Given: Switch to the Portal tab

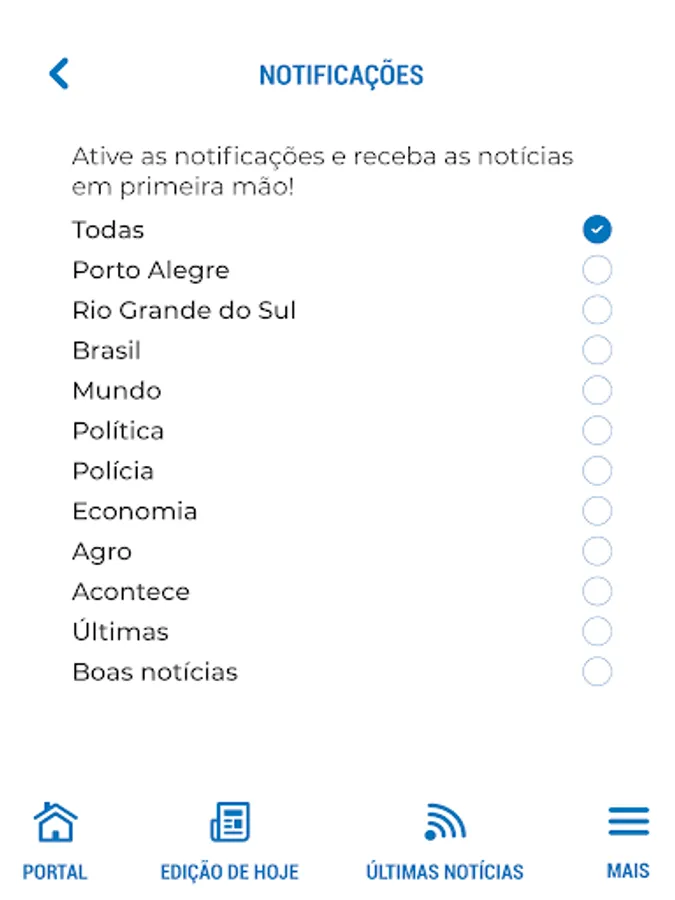Looking at the screenshot, I should coord(55,841).
